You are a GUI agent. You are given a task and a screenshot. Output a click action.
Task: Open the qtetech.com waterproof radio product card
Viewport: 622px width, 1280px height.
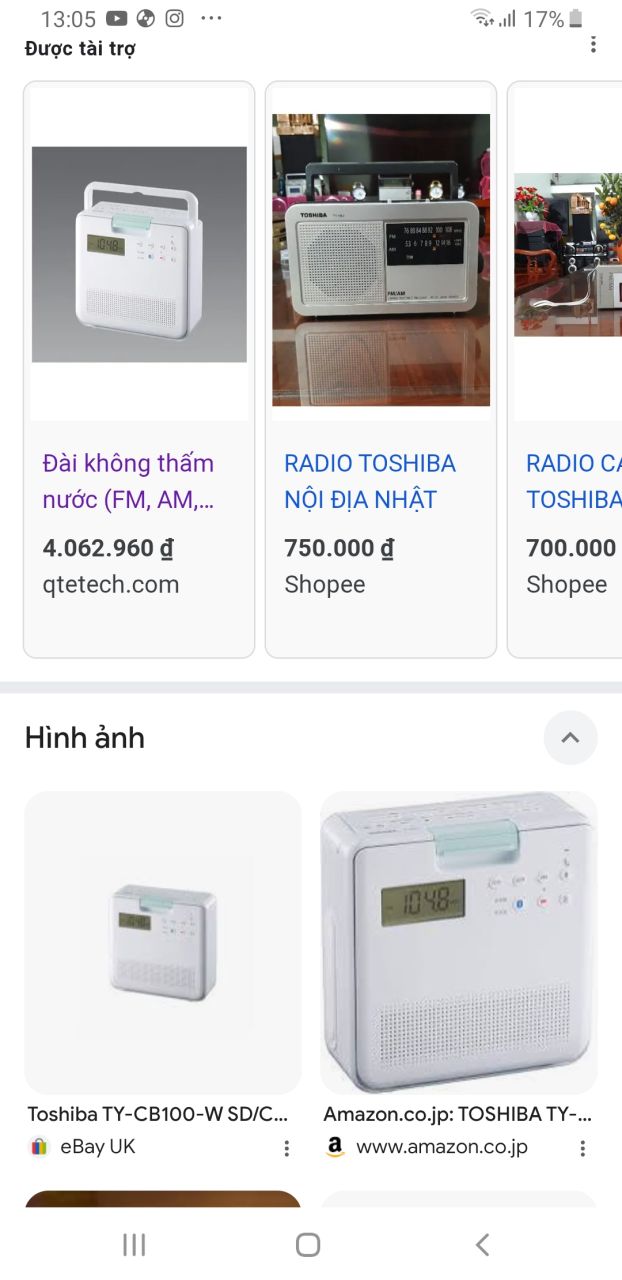point(139,369)
